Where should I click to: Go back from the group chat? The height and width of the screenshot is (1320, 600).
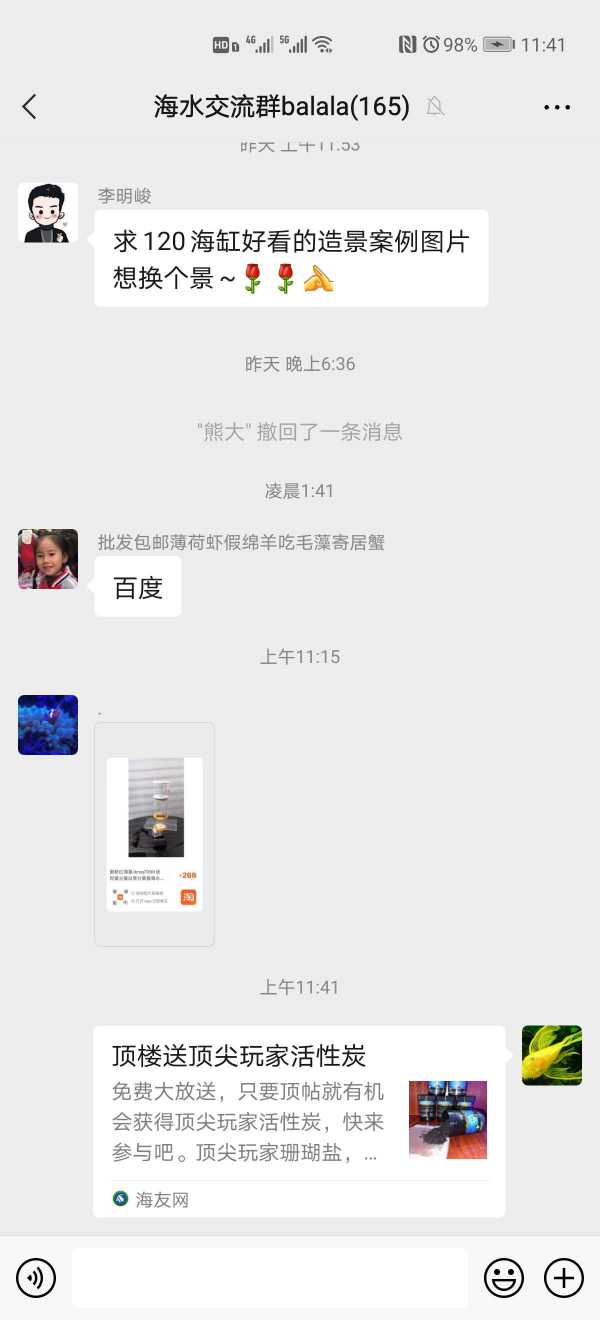[29, 107]
